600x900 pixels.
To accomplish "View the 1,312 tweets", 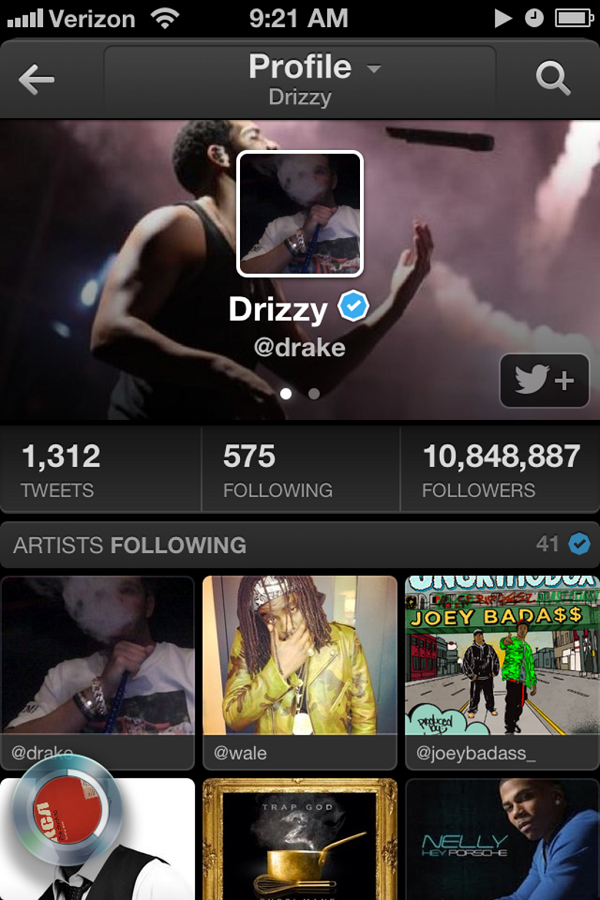I will coord(100,470).
